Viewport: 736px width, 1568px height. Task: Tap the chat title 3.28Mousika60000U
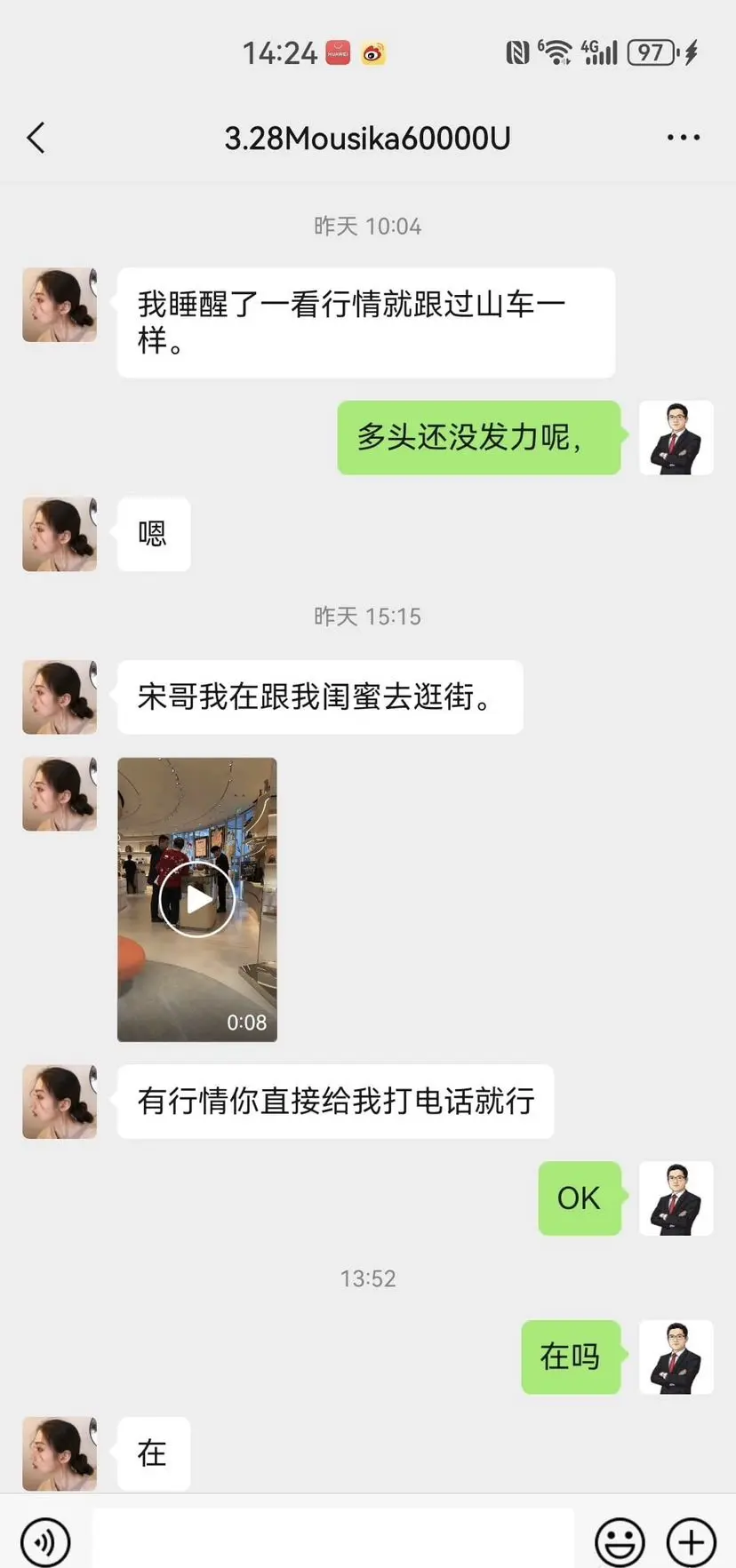[368, 138]
